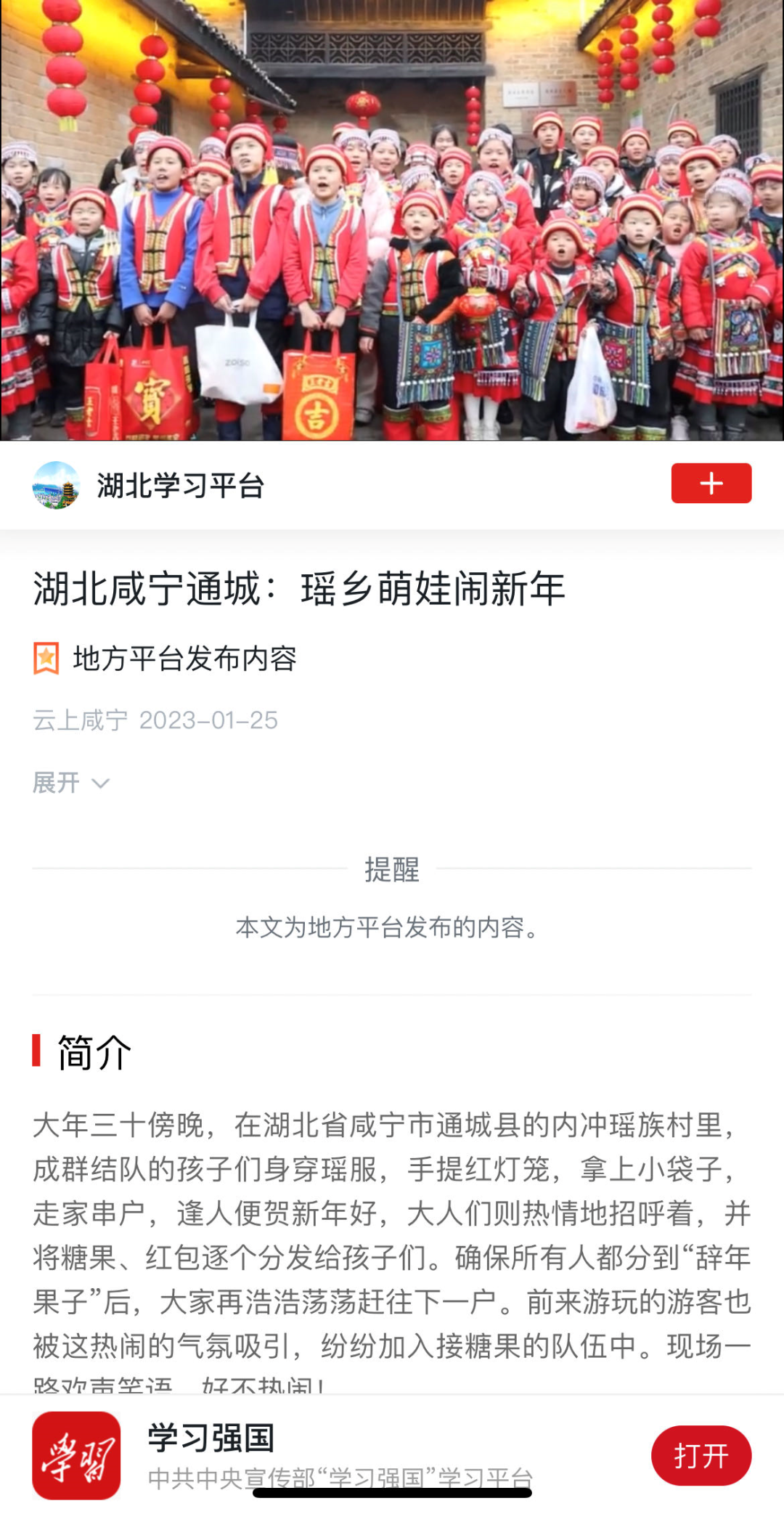Play the video of children in Yao costume
The height and width of the screenshot is (1514, 784).
pos(392,220)
